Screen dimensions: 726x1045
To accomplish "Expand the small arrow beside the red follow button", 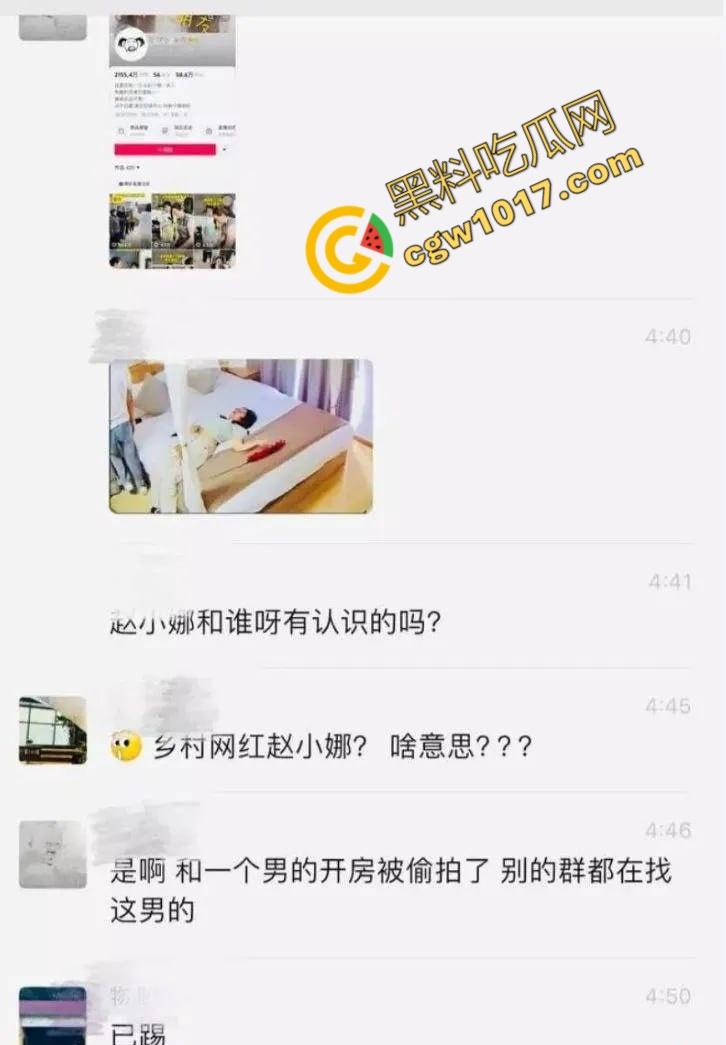I will click(224, 149).
